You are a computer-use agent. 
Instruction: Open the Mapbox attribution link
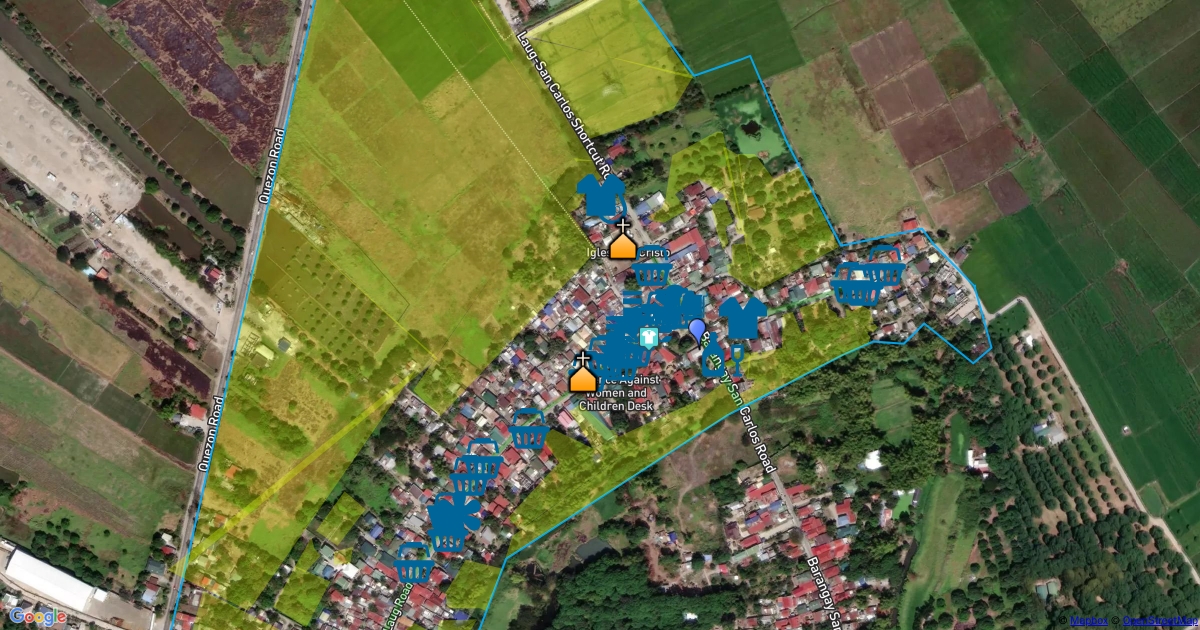coord(1088,621)
